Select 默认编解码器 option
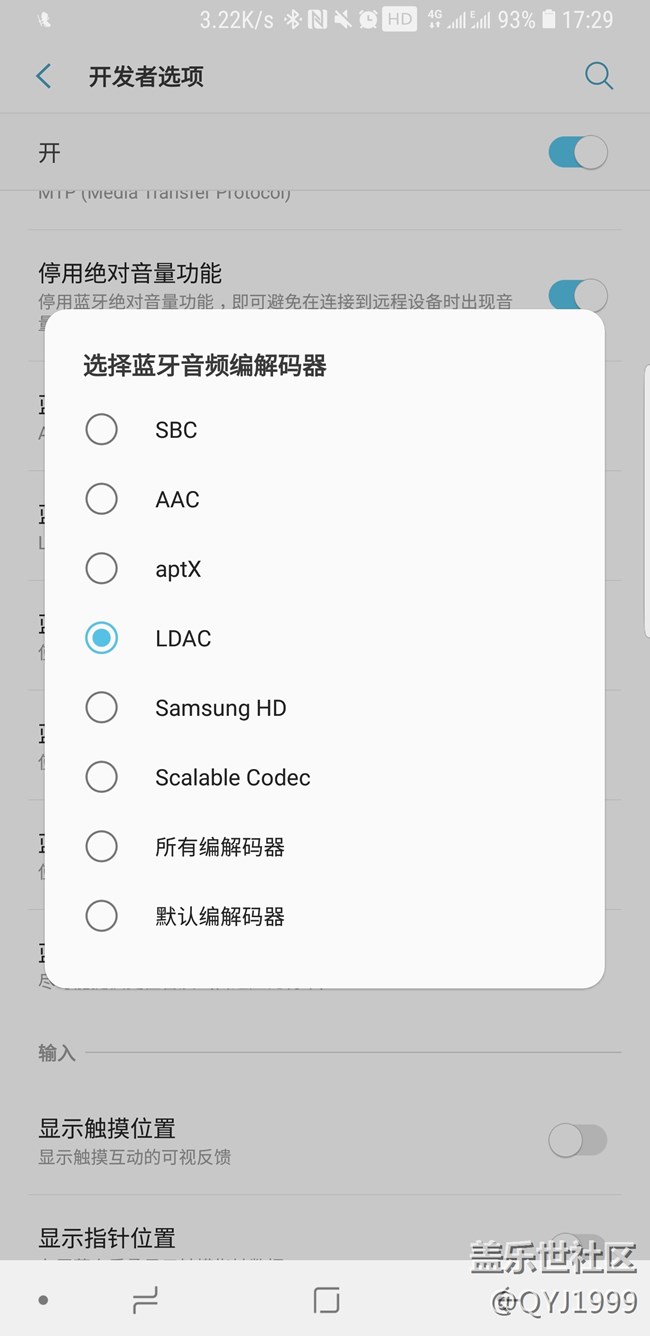 [x=101, y=916]
